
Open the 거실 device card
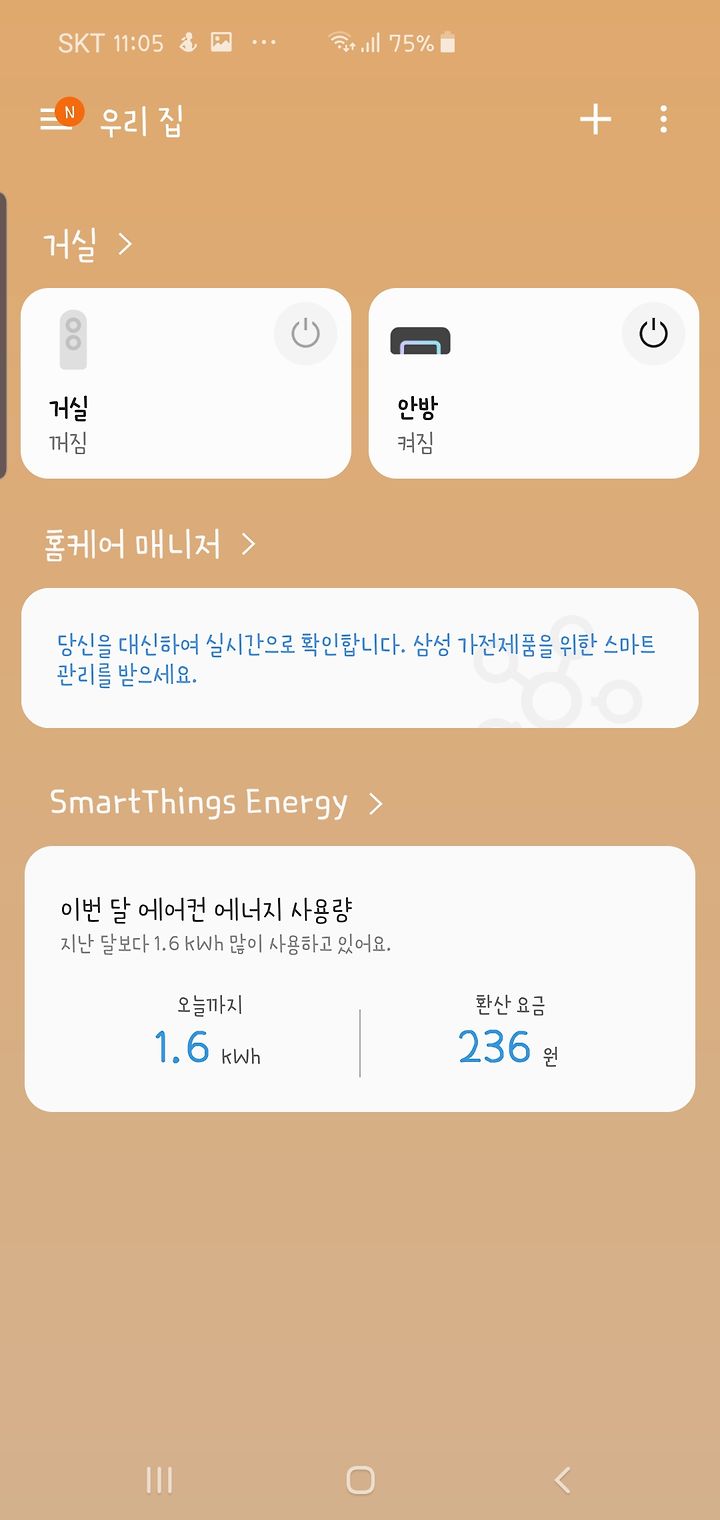pyautogui.click(x=186, y=383)
